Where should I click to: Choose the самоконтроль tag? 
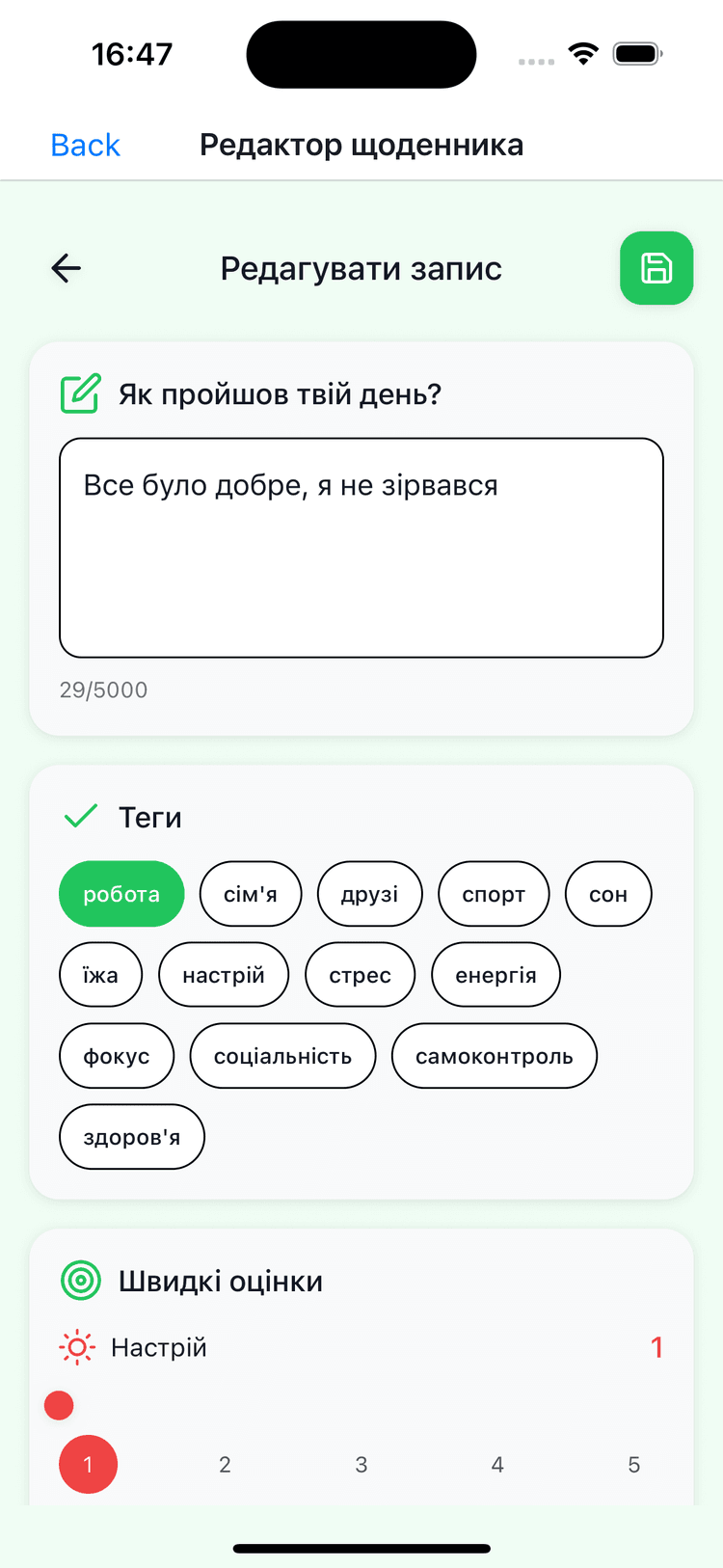(x=495, y=1056)
